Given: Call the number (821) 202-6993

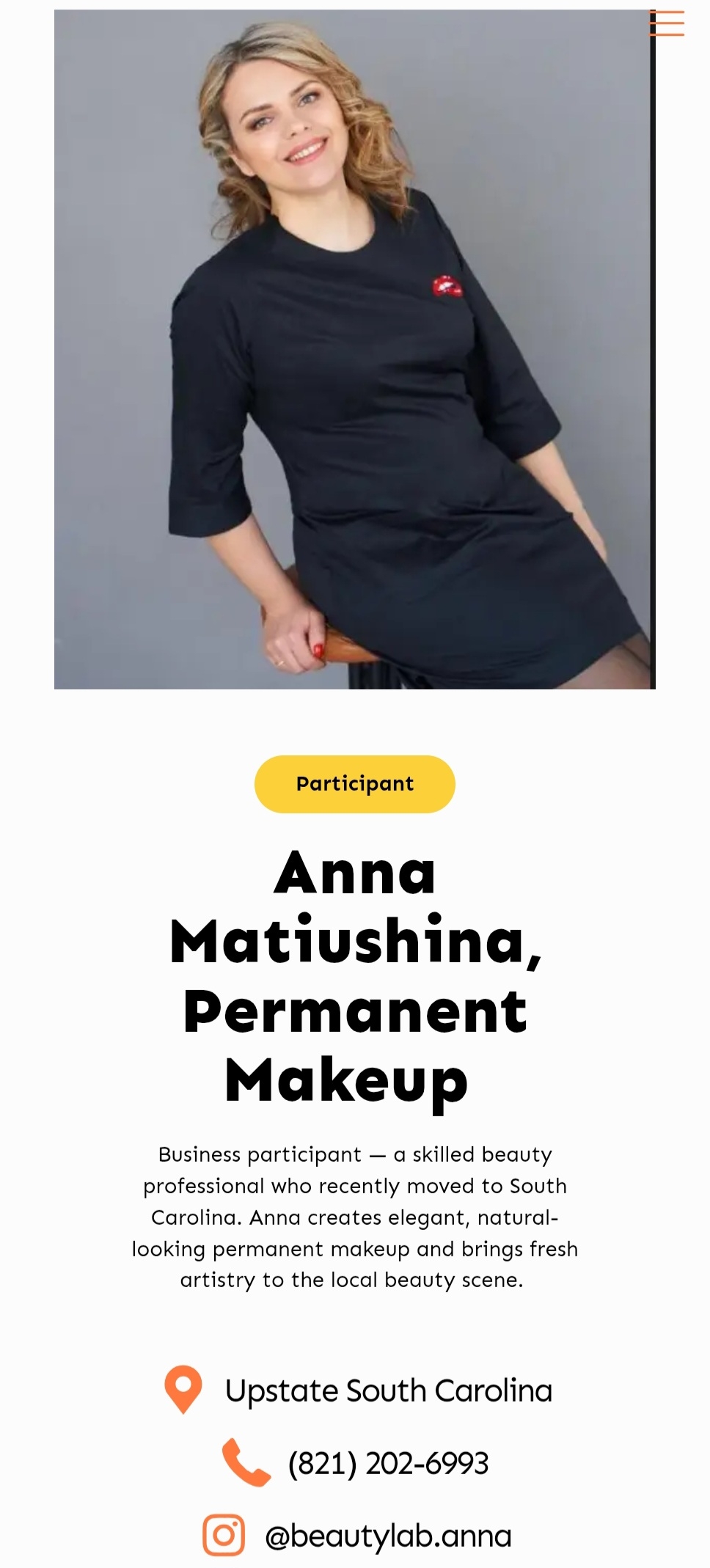Looking at the screenshot, I should click(x=387, y=1463).
